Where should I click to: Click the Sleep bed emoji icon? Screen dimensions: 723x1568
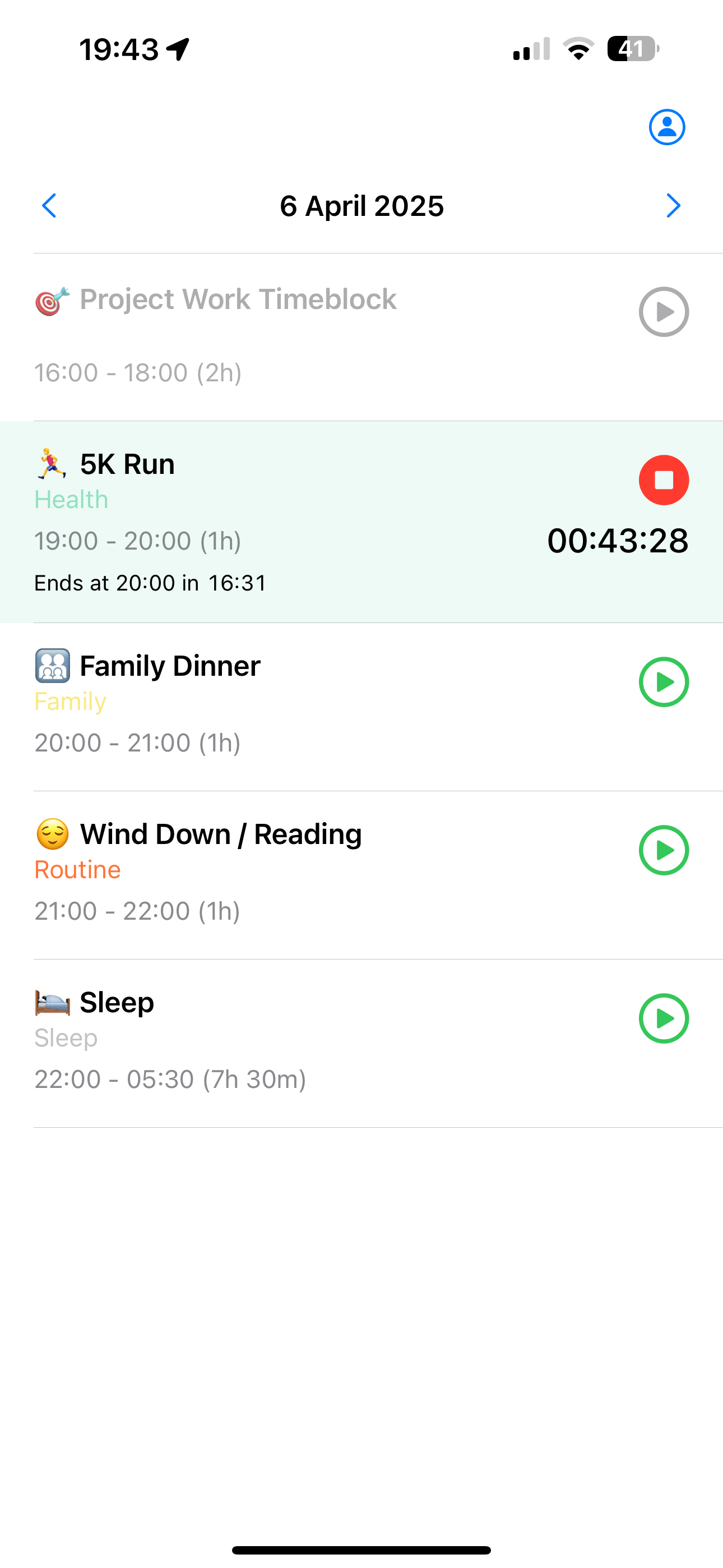tap(51, 1002)
